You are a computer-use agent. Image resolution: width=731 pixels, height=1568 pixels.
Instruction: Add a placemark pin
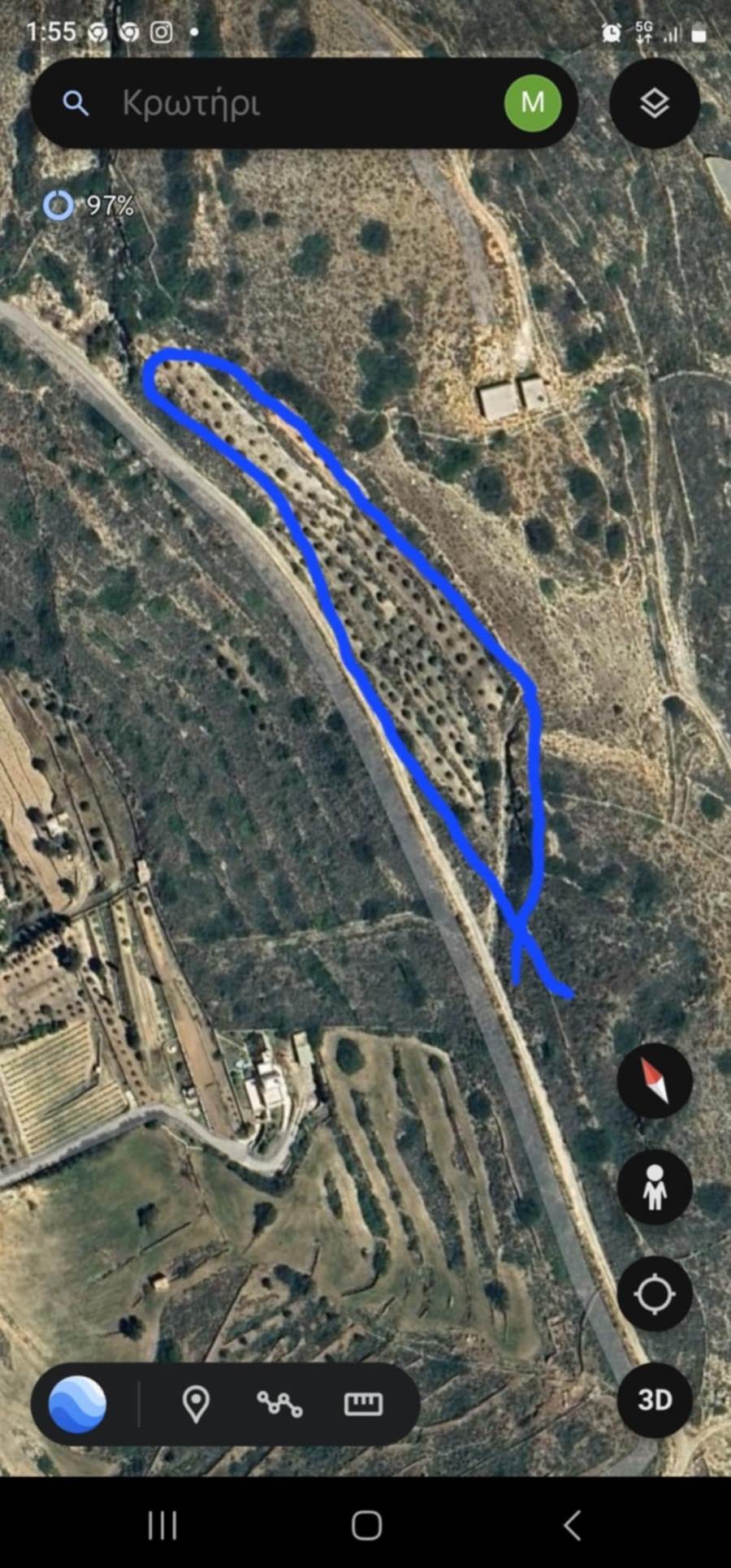[196, 1404]
